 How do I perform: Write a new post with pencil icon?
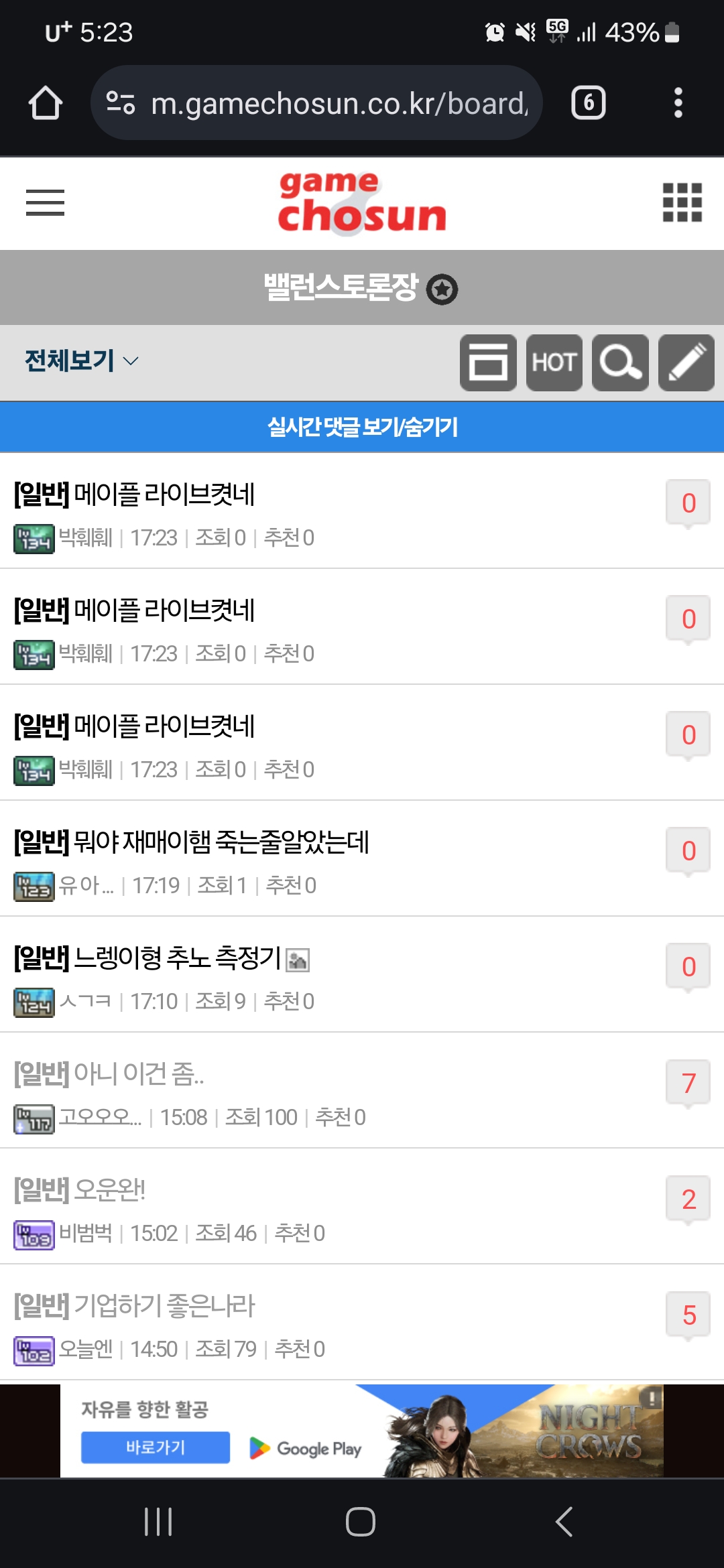pos(686,363)
